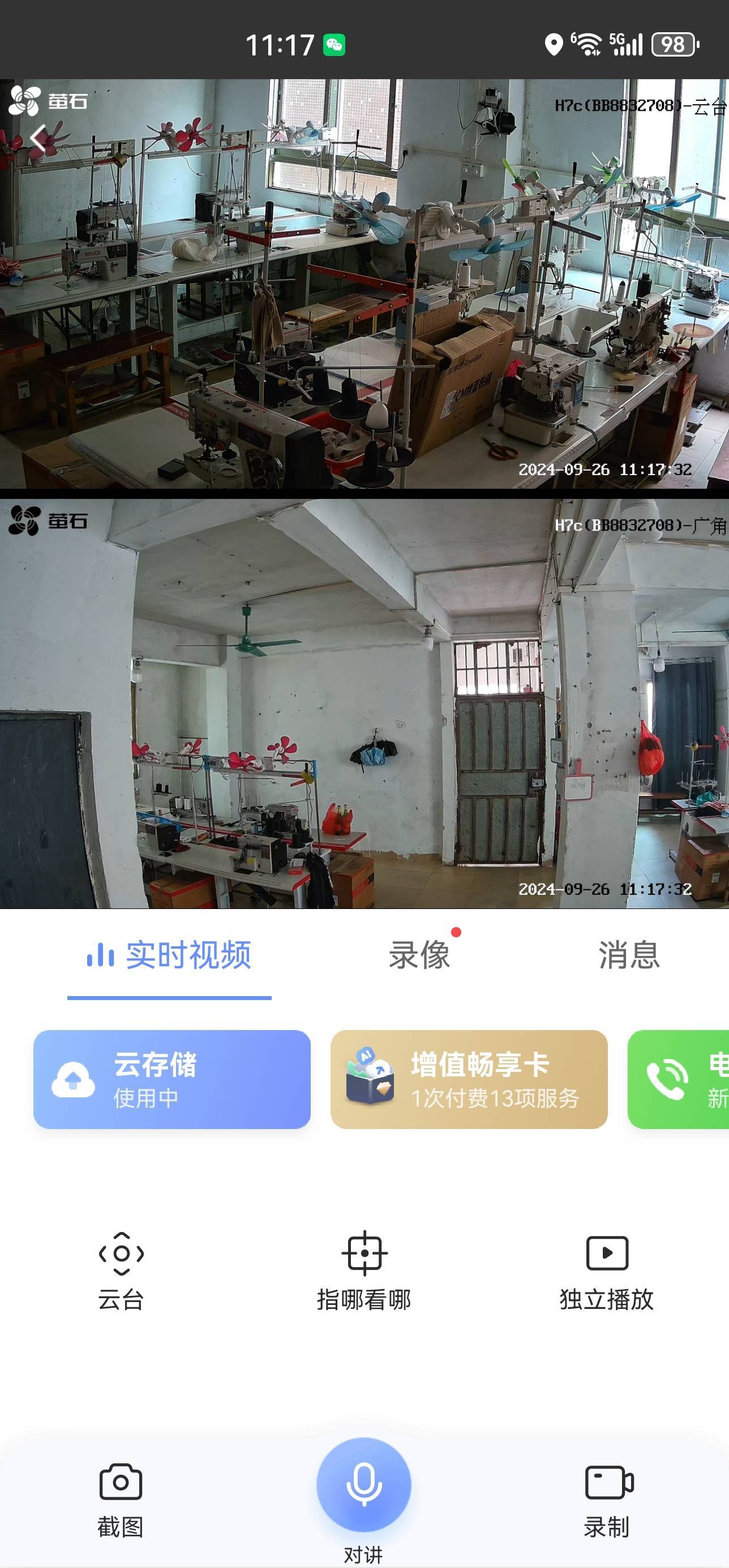Start 对讲 with the microphone button

coord(364,1485)
